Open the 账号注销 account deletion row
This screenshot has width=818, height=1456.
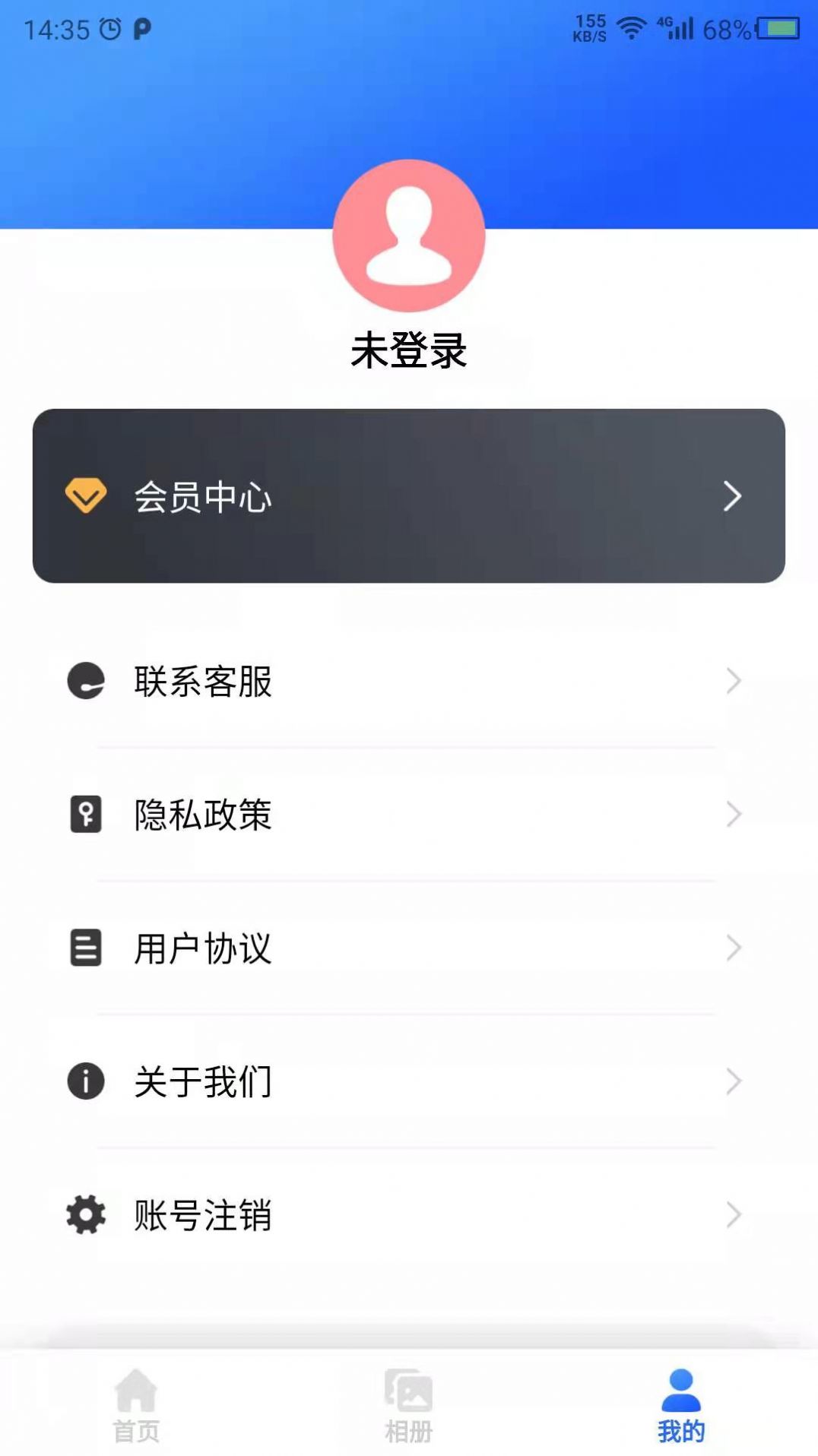[409, 1216]
